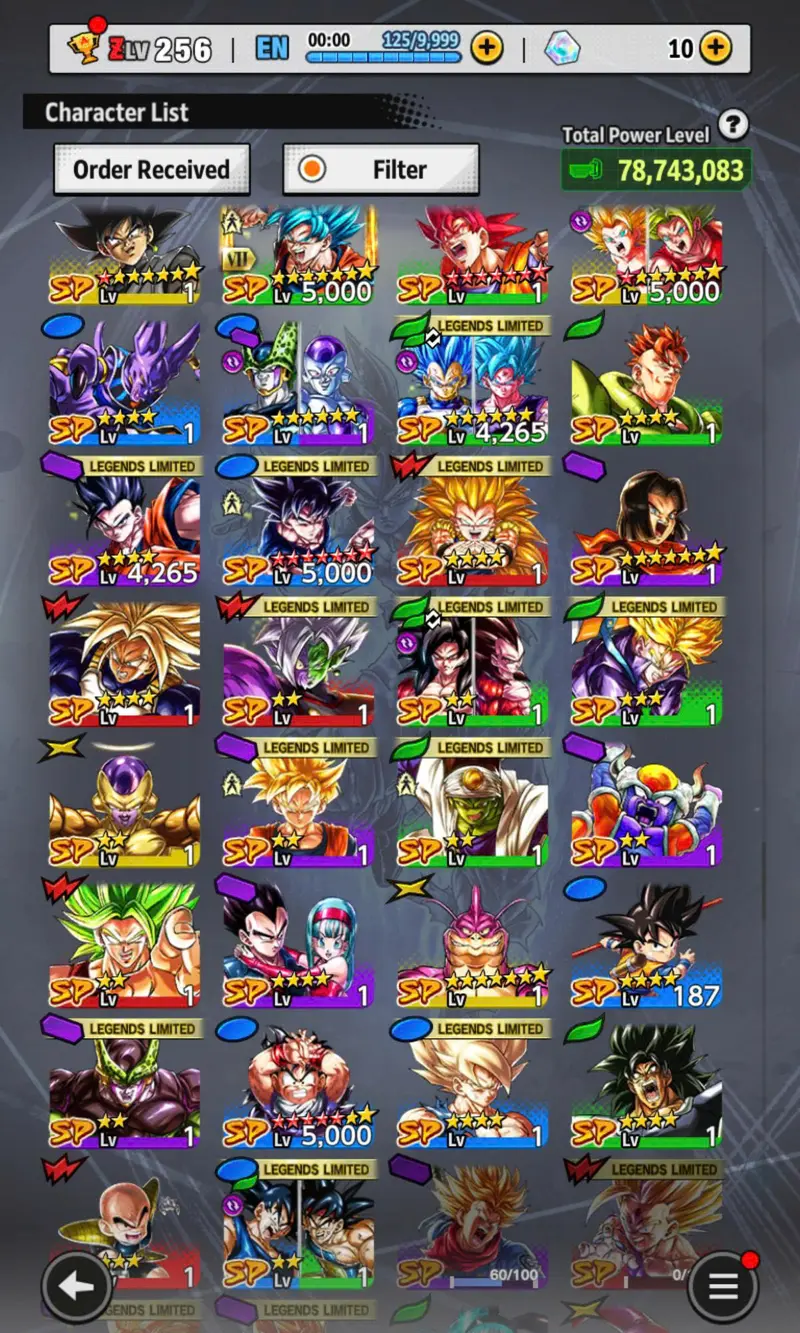Image resolution: width=800 pixels, height=1333 pixels.
Task: Select Goku Black character card
Action: pos(124,257)
